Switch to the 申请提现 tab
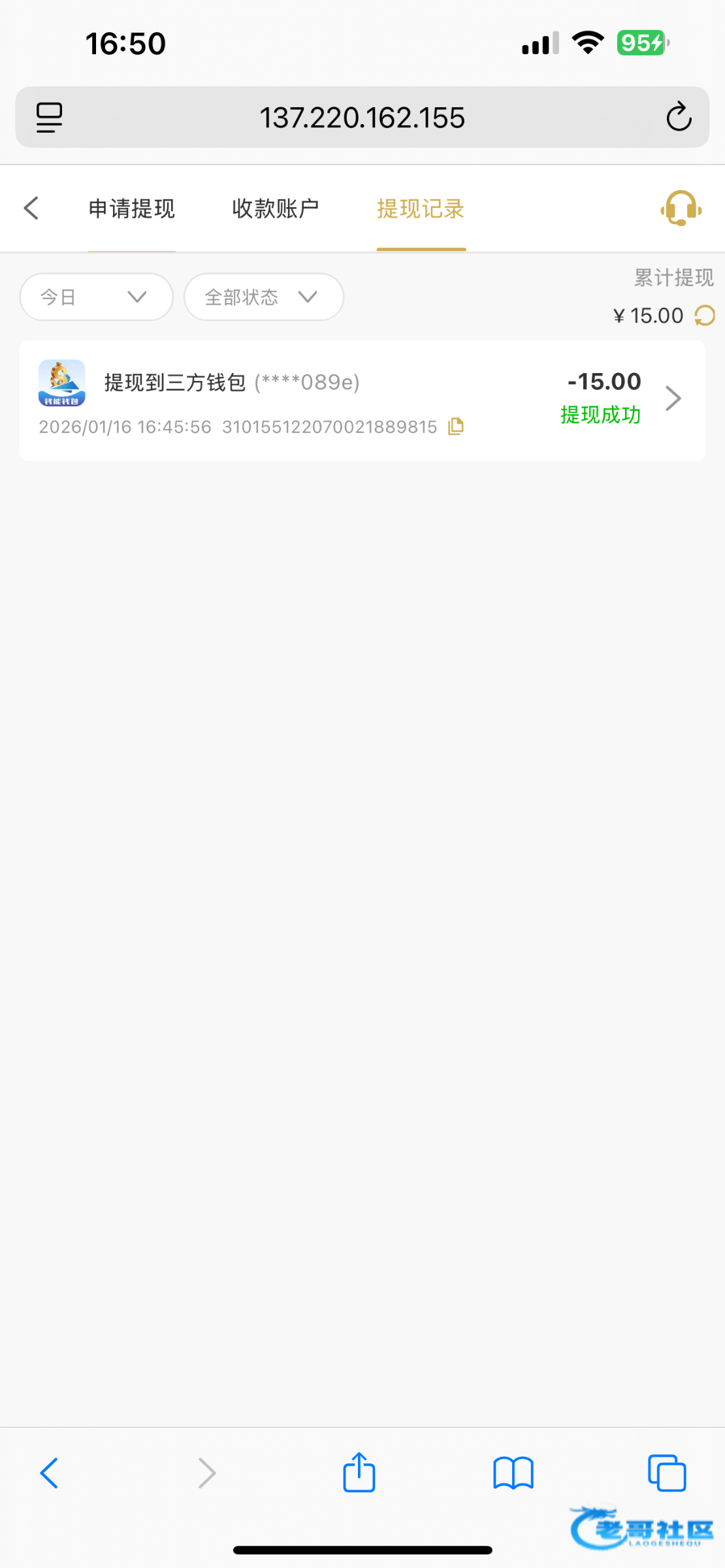 pyautogui.click(x=132, y=209)
